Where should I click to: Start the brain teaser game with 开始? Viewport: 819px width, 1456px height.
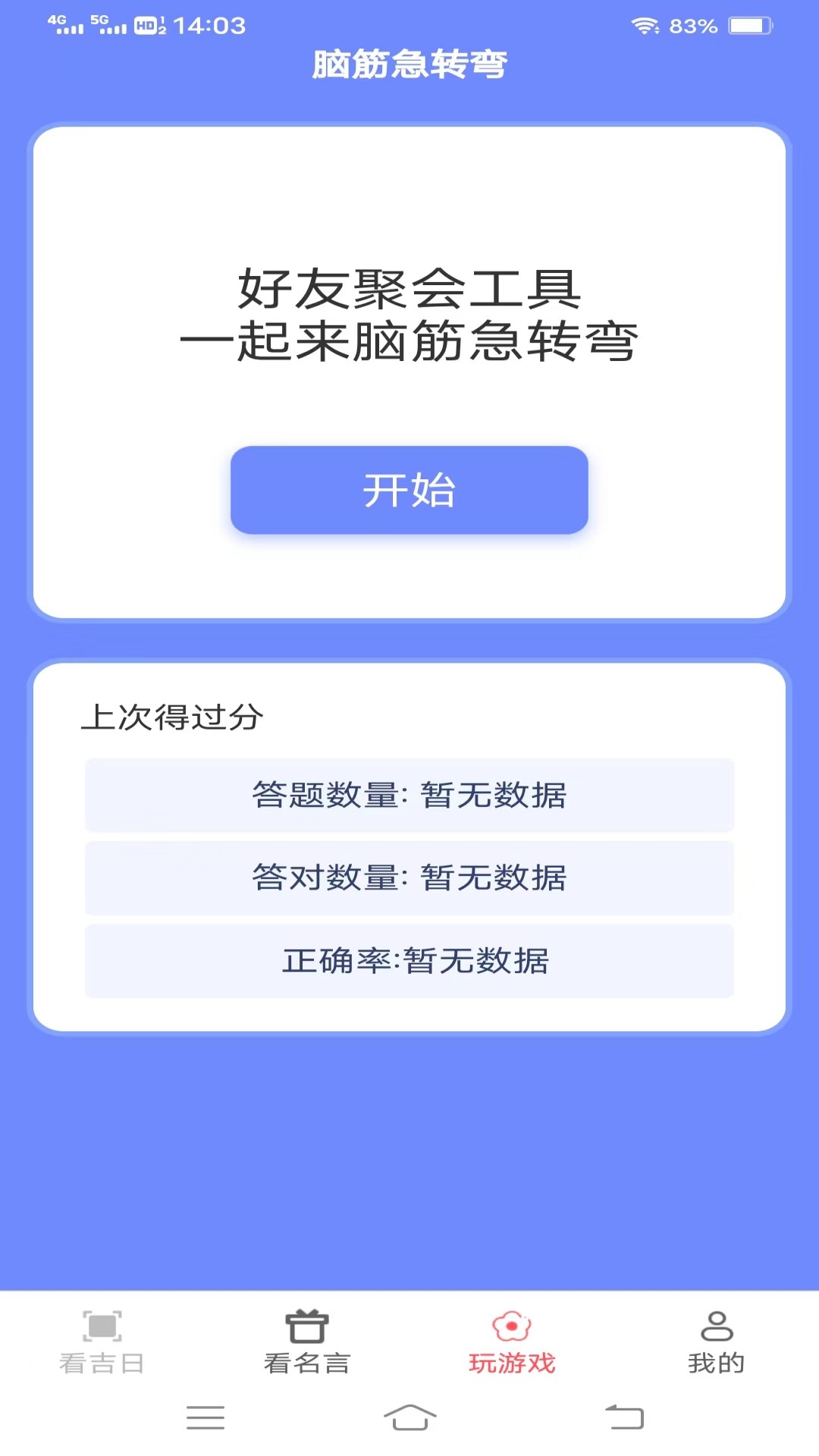(409, 490)
